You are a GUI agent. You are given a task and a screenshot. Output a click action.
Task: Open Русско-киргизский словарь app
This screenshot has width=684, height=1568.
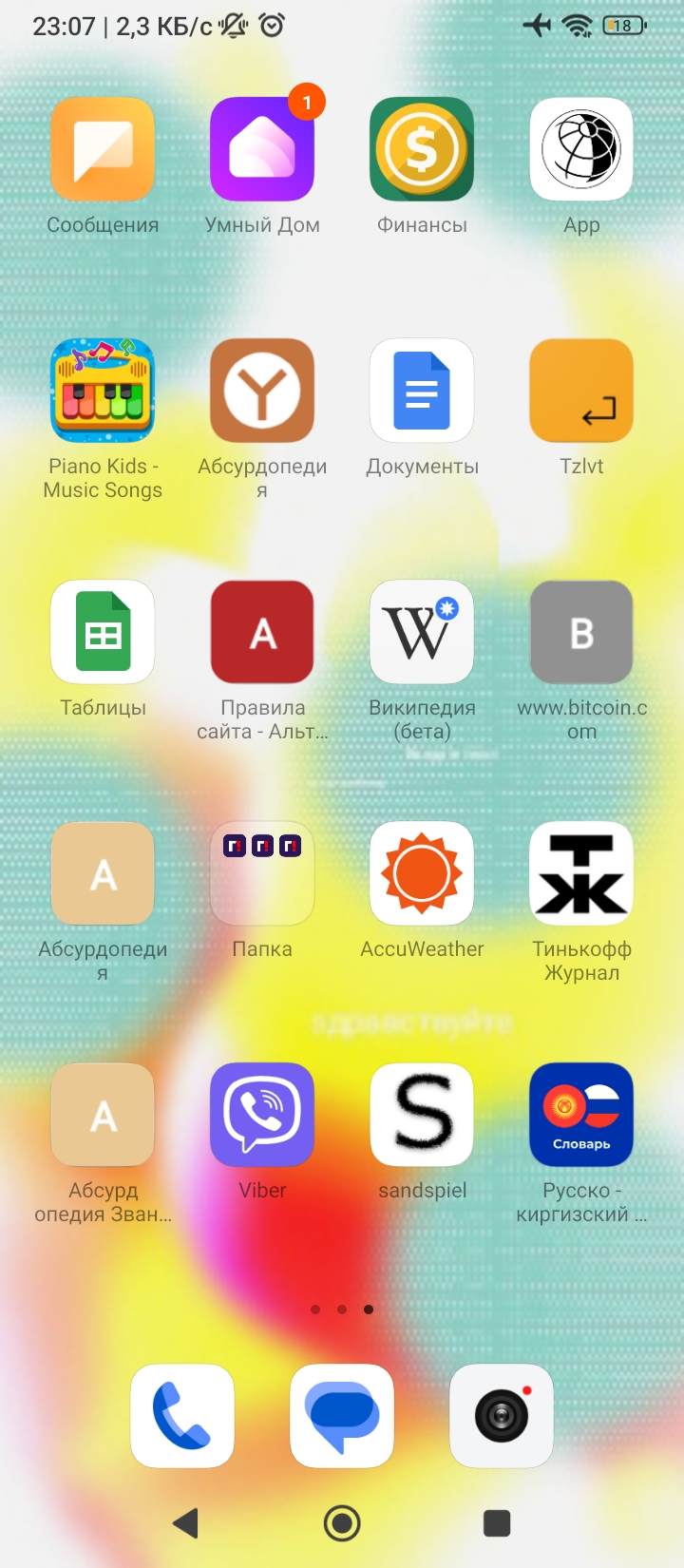click(x=581, y=1116)
